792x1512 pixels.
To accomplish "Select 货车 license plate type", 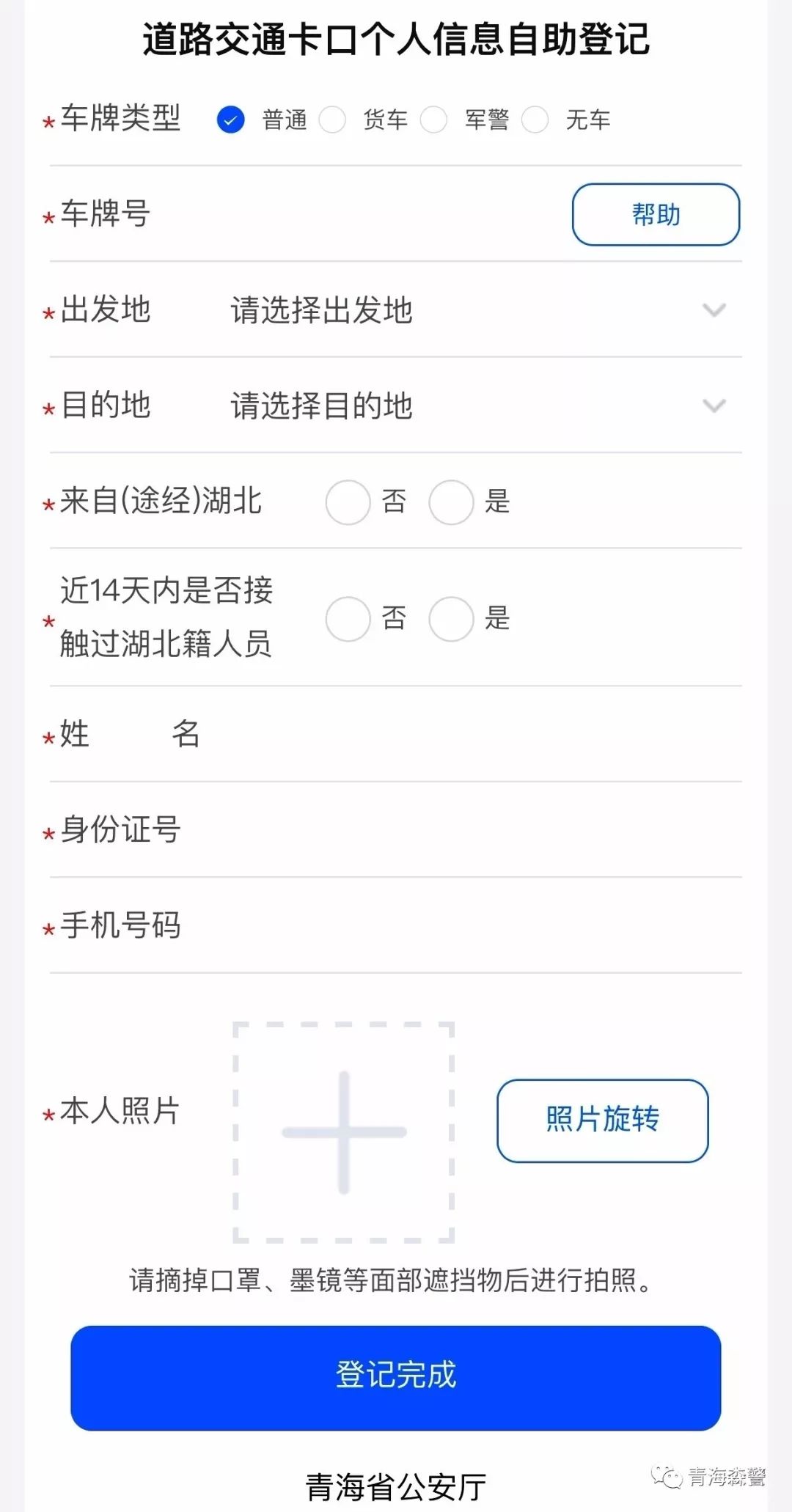I will pyautogui.click(x=332, y=120).
